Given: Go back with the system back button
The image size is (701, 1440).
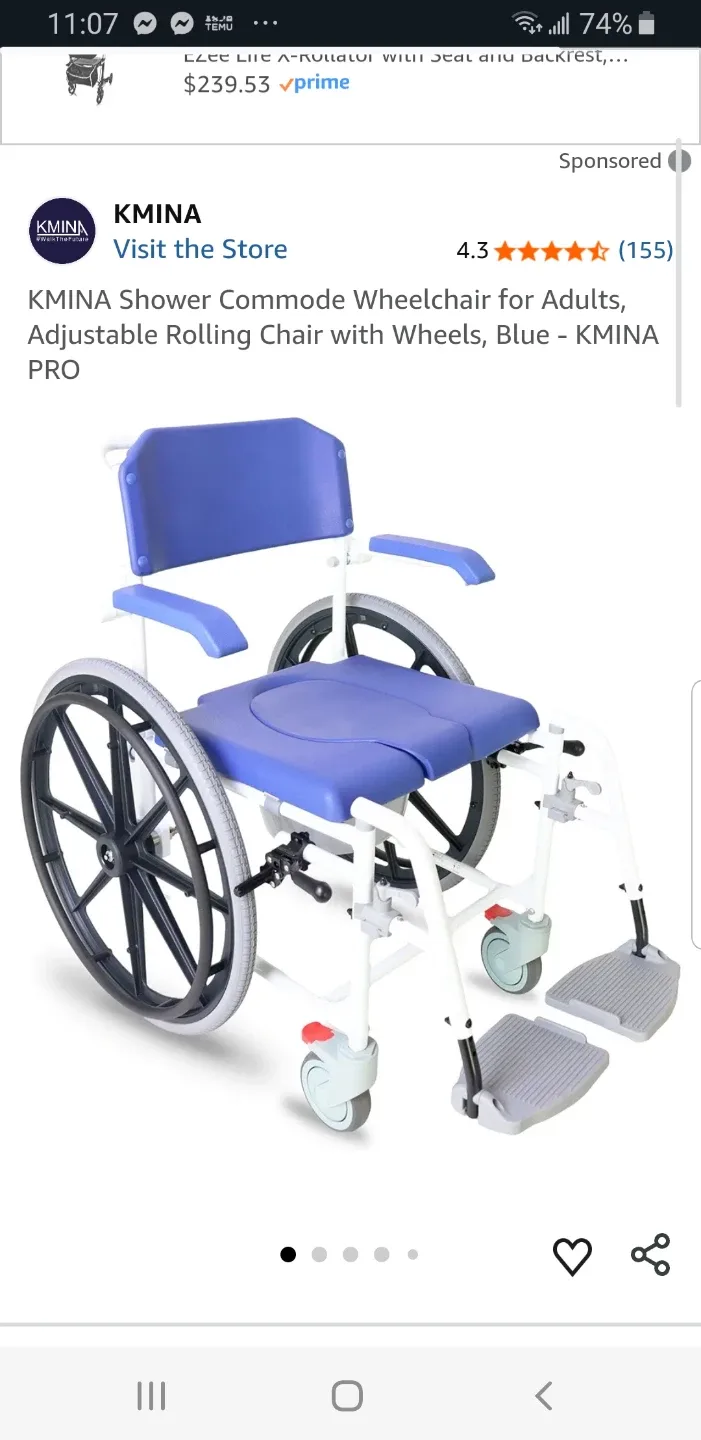Looking at the screenshot, I should point(543,1396).
